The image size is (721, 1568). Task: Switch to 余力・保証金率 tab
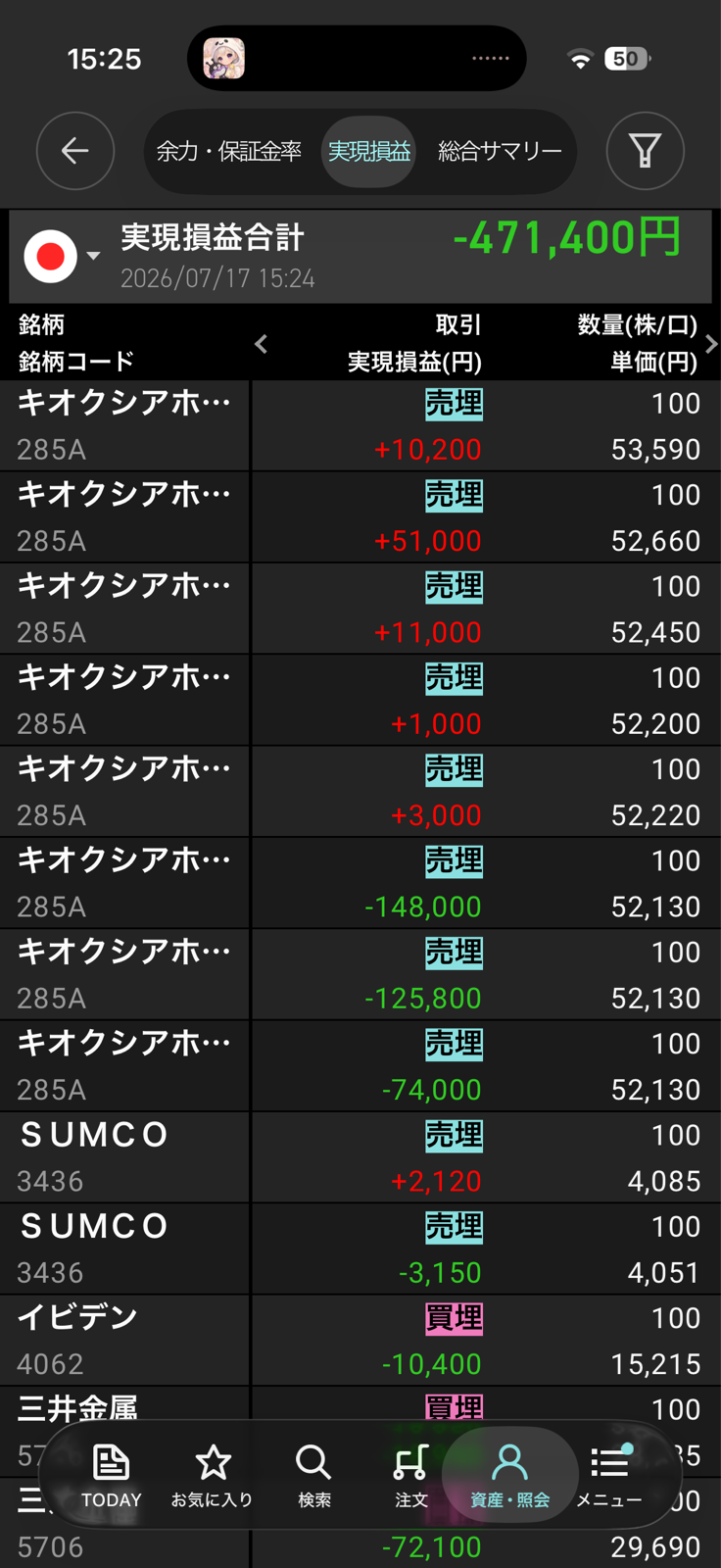tap(229, 151)
